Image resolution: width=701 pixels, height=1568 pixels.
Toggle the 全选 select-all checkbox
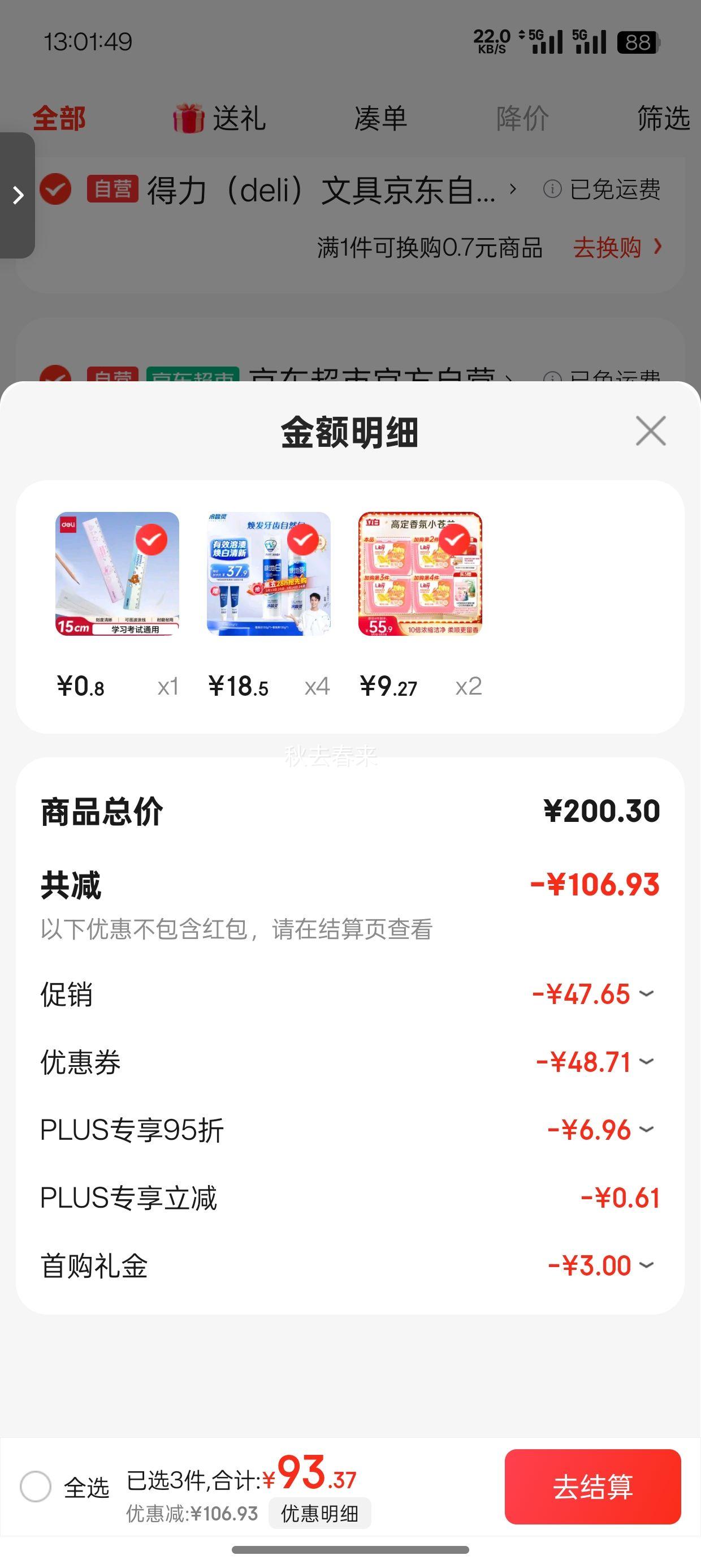(x=36, y=1487)
